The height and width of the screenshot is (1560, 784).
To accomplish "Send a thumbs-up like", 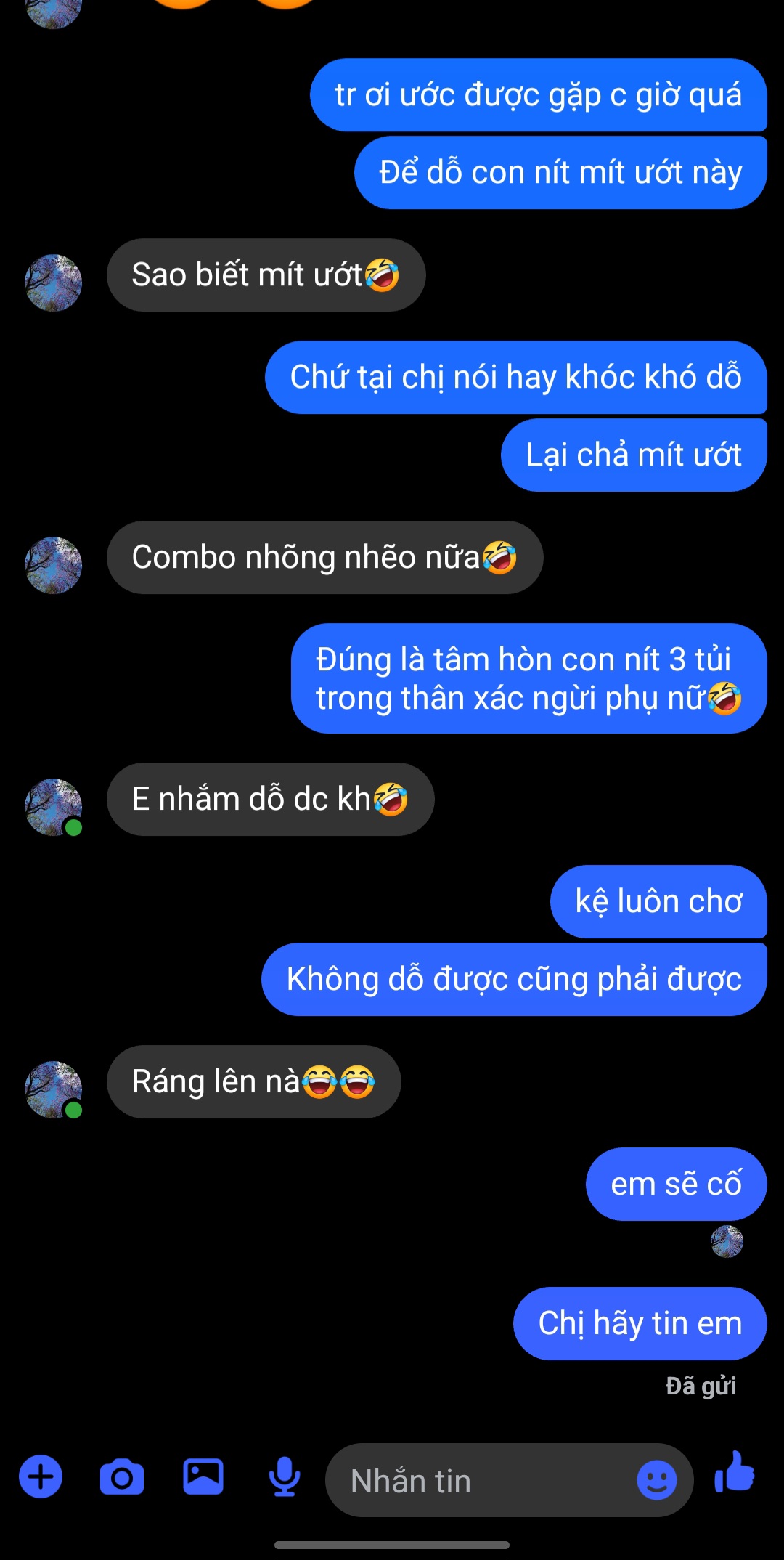I will (735, 1474).
